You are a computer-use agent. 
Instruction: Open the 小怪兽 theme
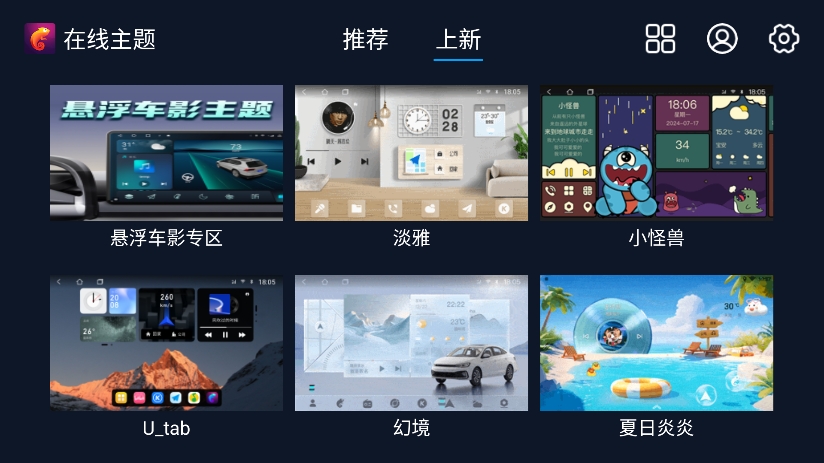656,153
